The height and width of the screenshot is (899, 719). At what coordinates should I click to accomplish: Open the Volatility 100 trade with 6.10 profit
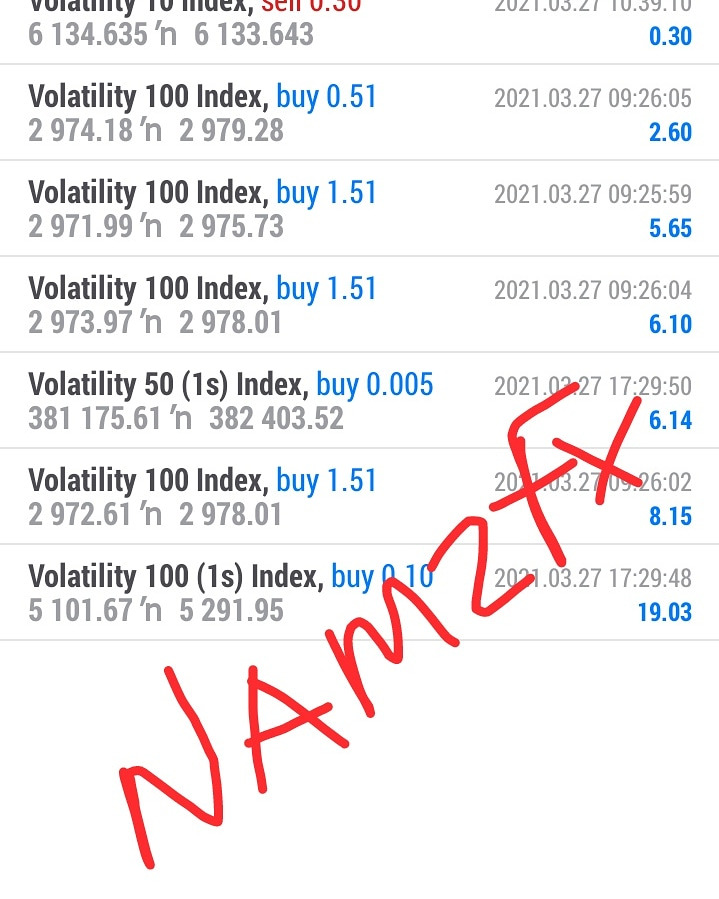(360, 305)
